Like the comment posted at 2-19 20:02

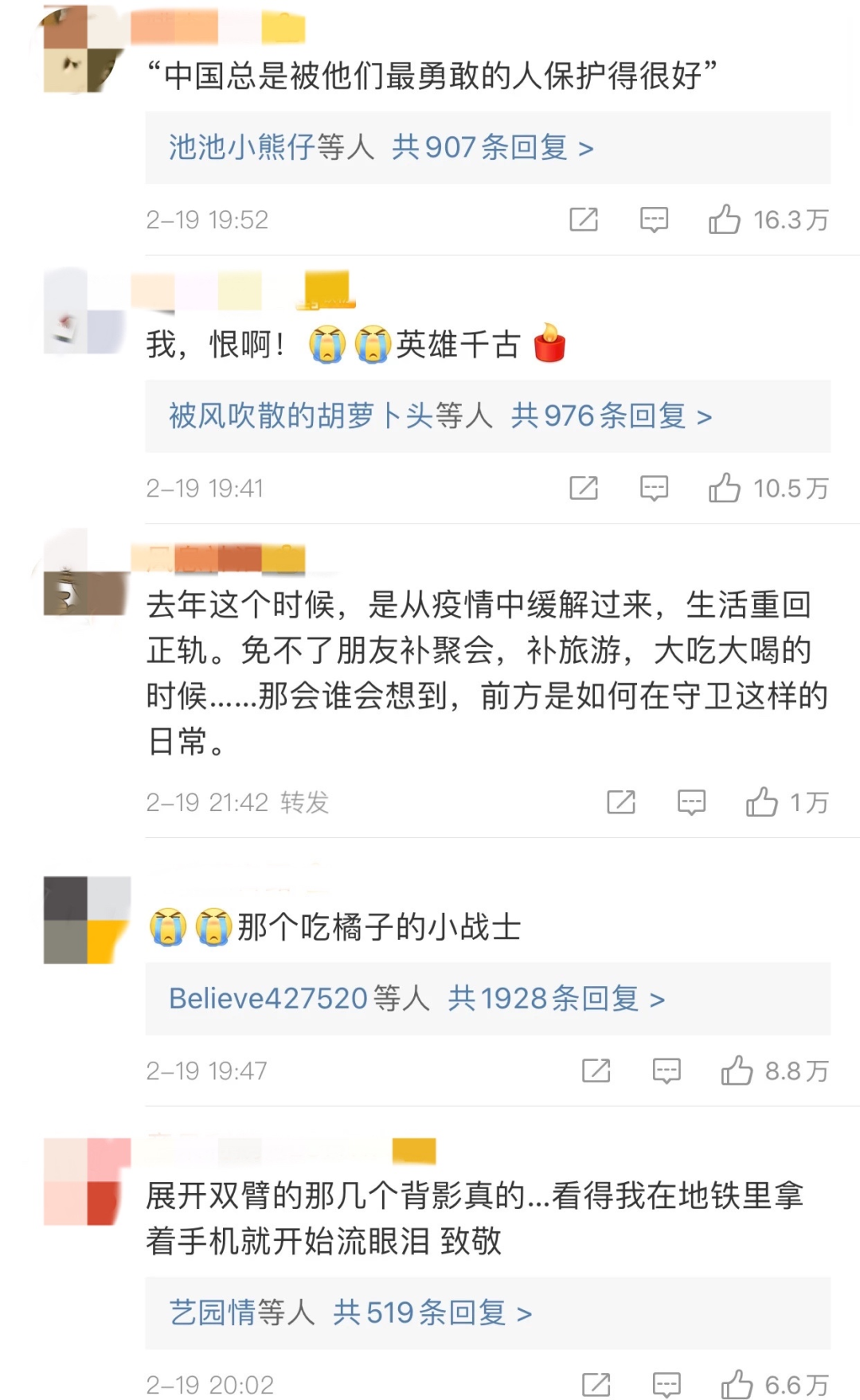737,1384
